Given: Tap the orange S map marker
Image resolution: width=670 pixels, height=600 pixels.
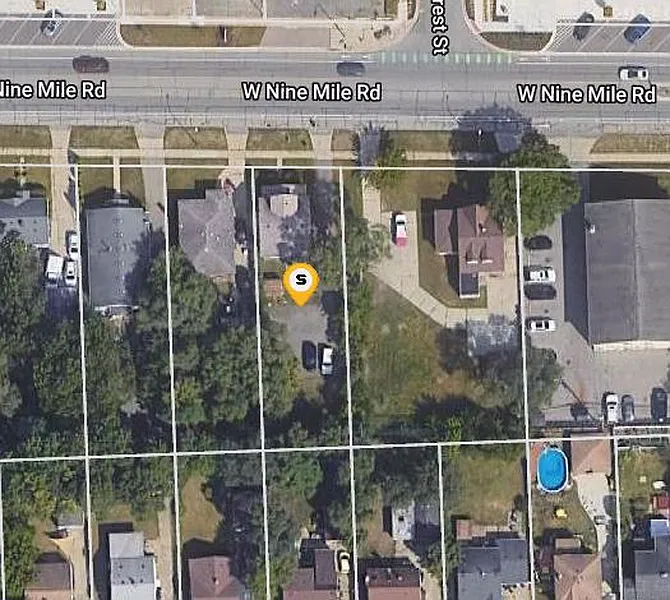Looking at the screenshot, I should (x=301, y=282).
